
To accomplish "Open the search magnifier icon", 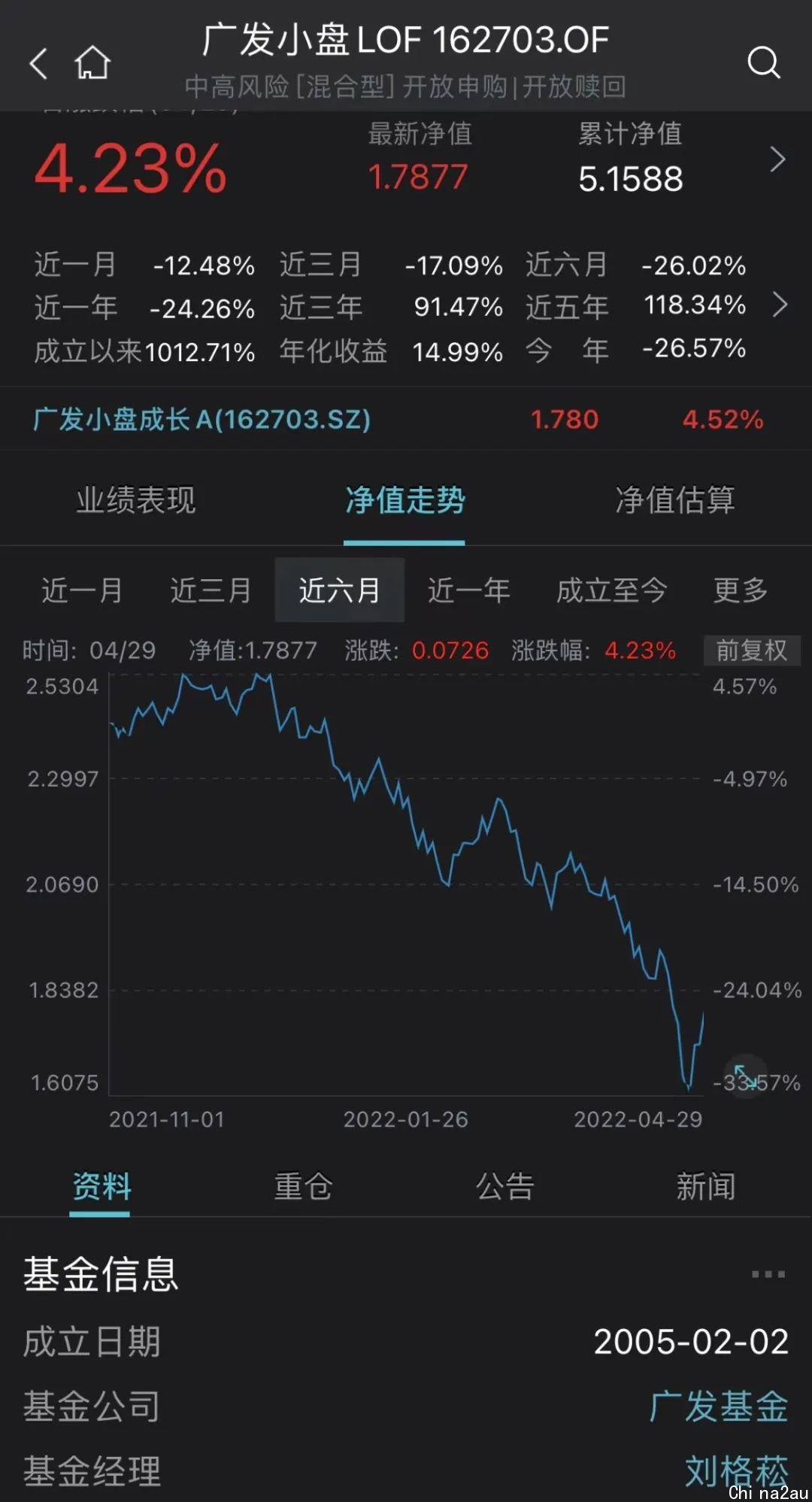I will pyautogui.click(x=764, y=62).
